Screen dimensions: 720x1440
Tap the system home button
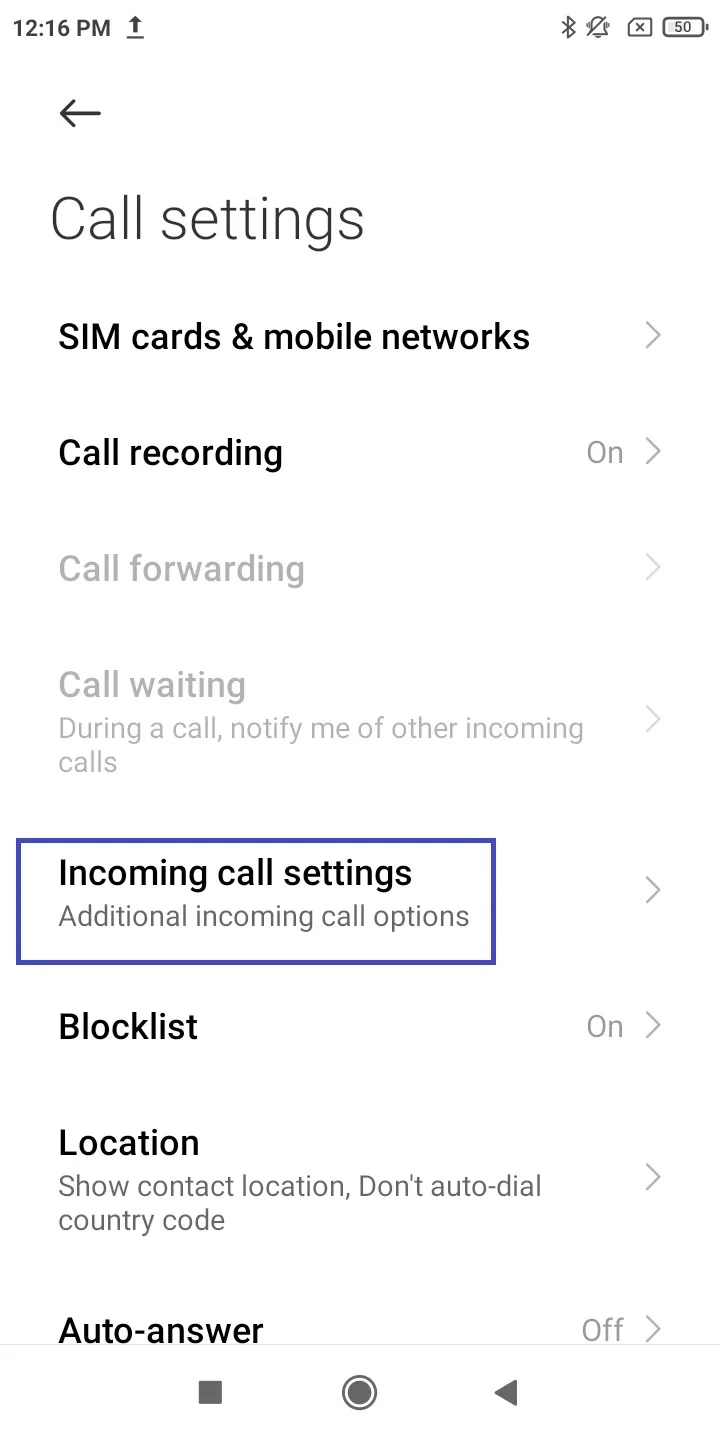pyautogui.click(x=359, y=1392)
